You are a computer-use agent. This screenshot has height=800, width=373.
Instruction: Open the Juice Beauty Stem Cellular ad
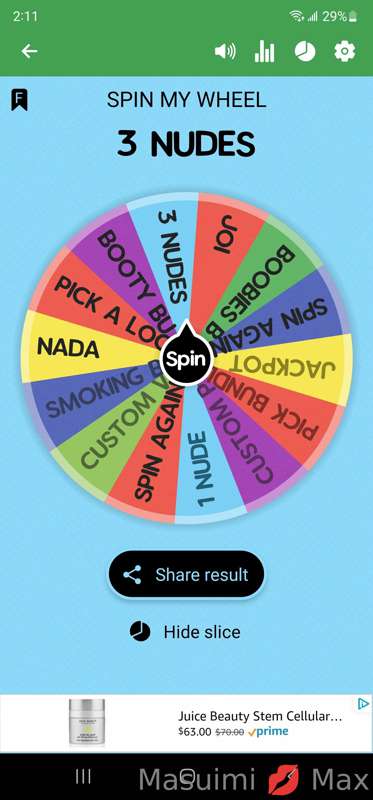point(186,723)
